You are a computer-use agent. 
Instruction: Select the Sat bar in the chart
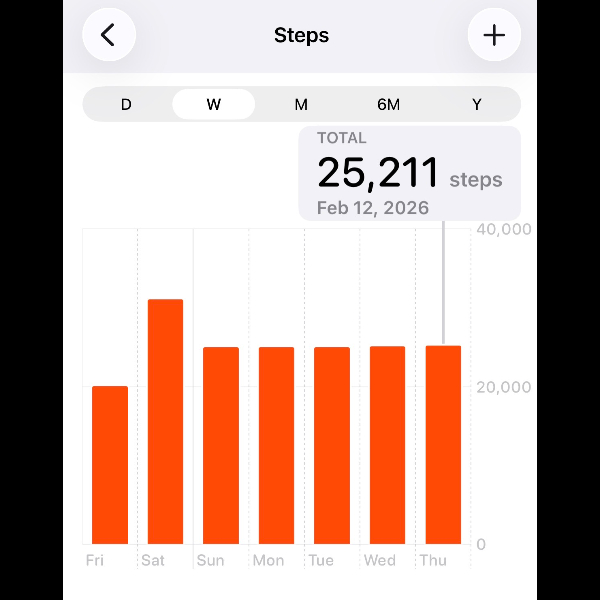click(x=165, y=422)
